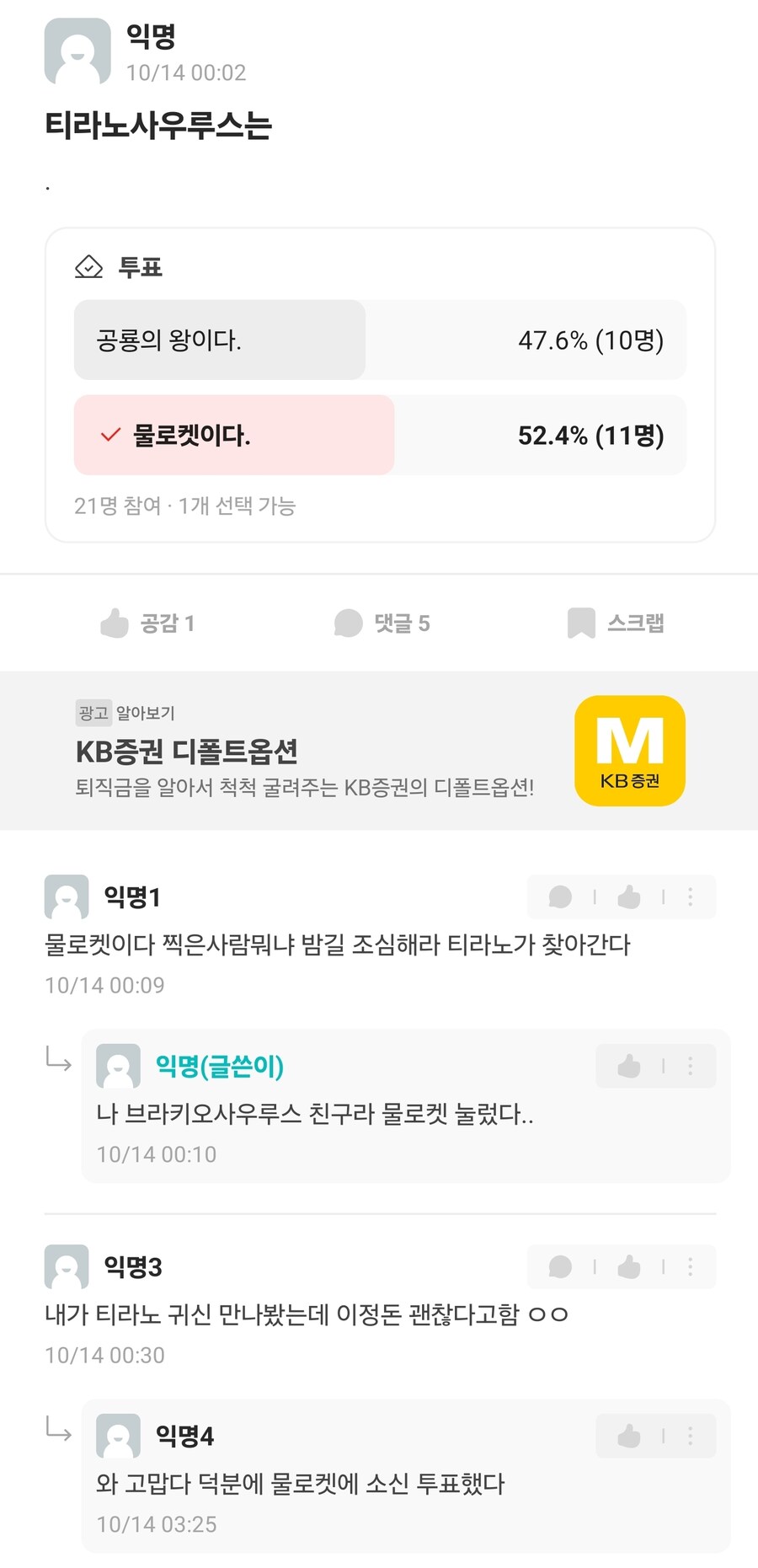Screen dimensions: 758x1568
Task: Open more options on 익명(글쓴이)'s reply
Action: click(x=691, y=1066)
